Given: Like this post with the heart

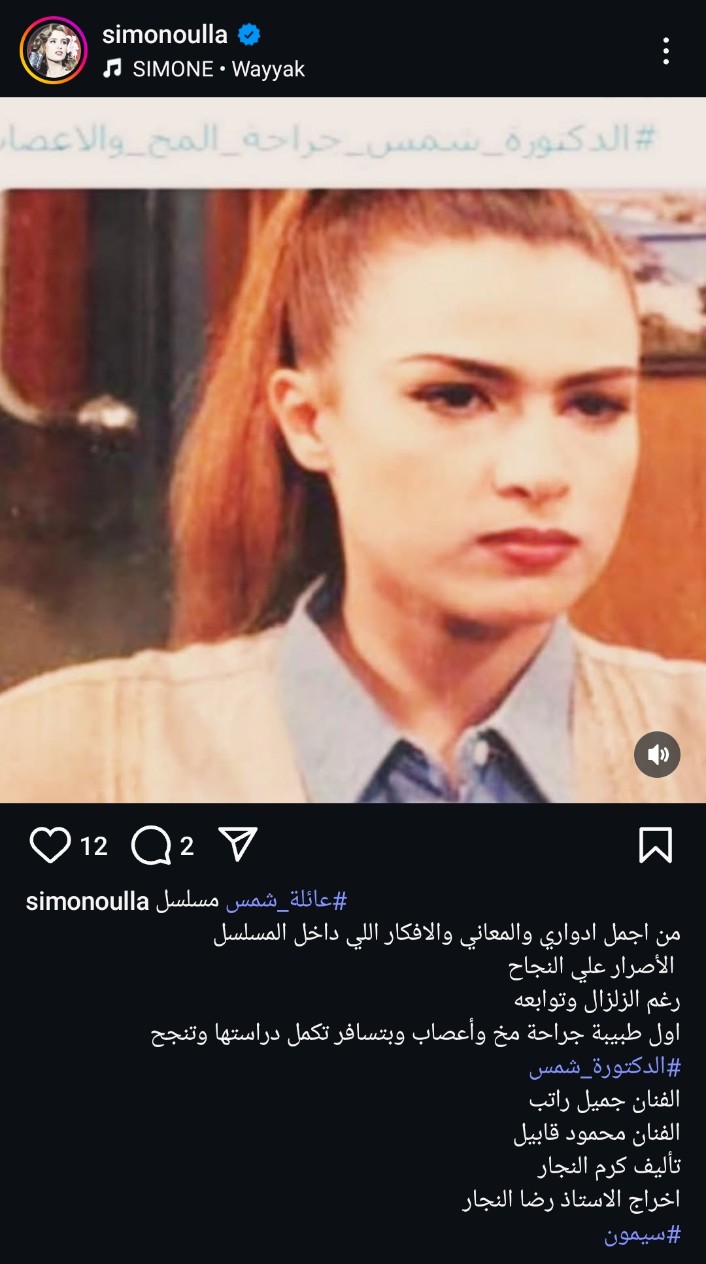Looking at the screenshot, I should tap(50, 846).
